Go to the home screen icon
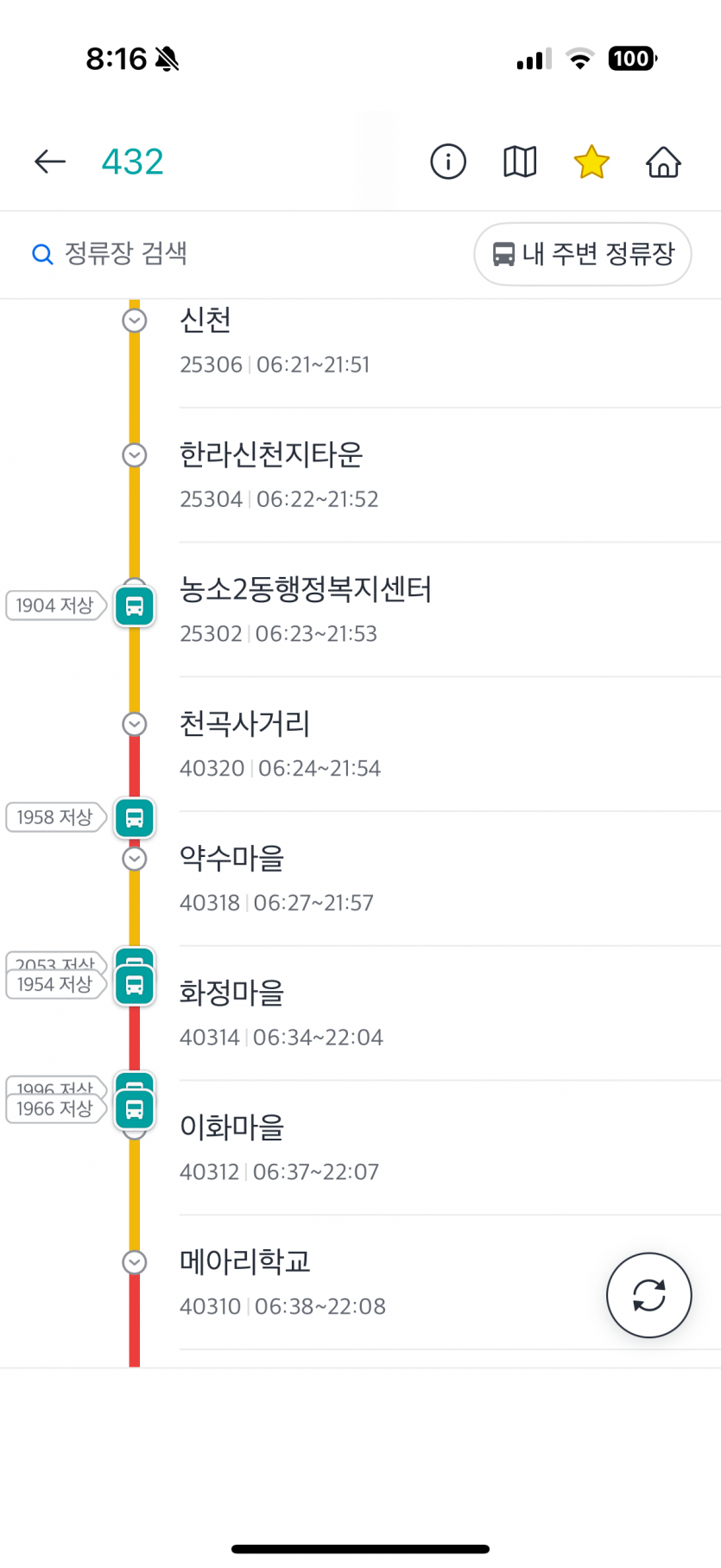This screenshot has height=1568, width=721. pos(663,162)
